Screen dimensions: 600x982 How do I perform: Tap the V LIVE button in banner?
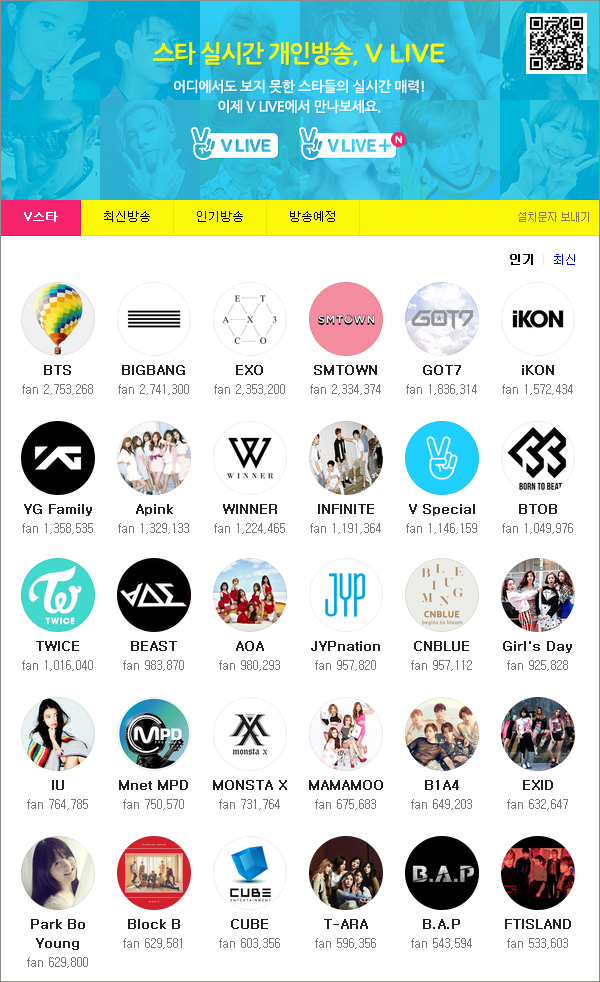pyautogui.click(x=234, y=145)
